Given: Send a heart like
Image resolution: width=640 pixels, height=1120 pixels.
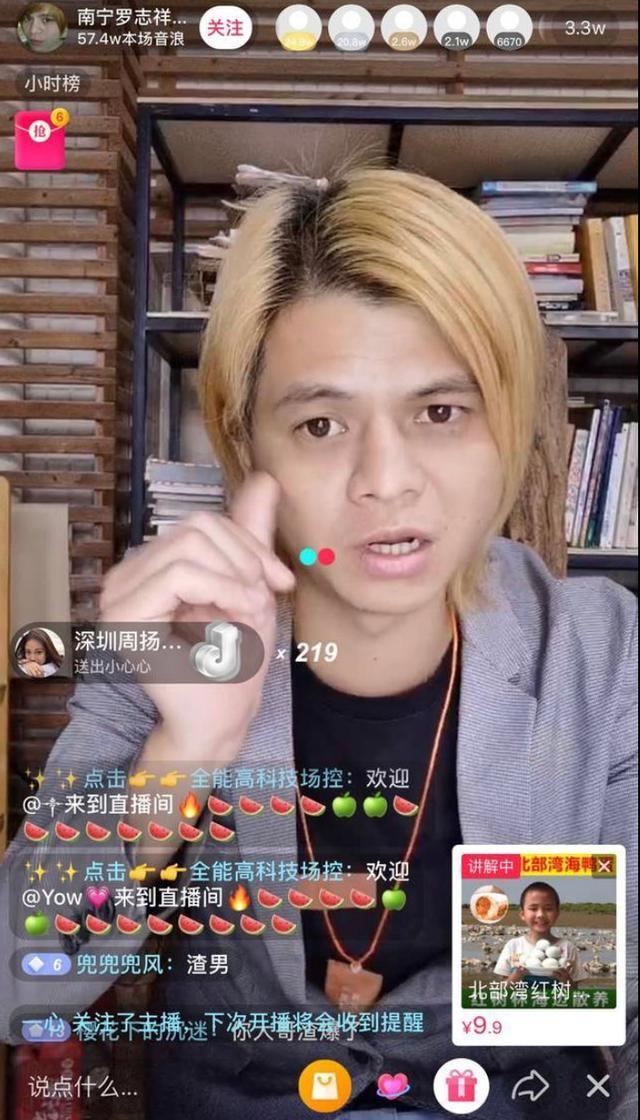Looking at the screenshot, I should point(393,1086).
